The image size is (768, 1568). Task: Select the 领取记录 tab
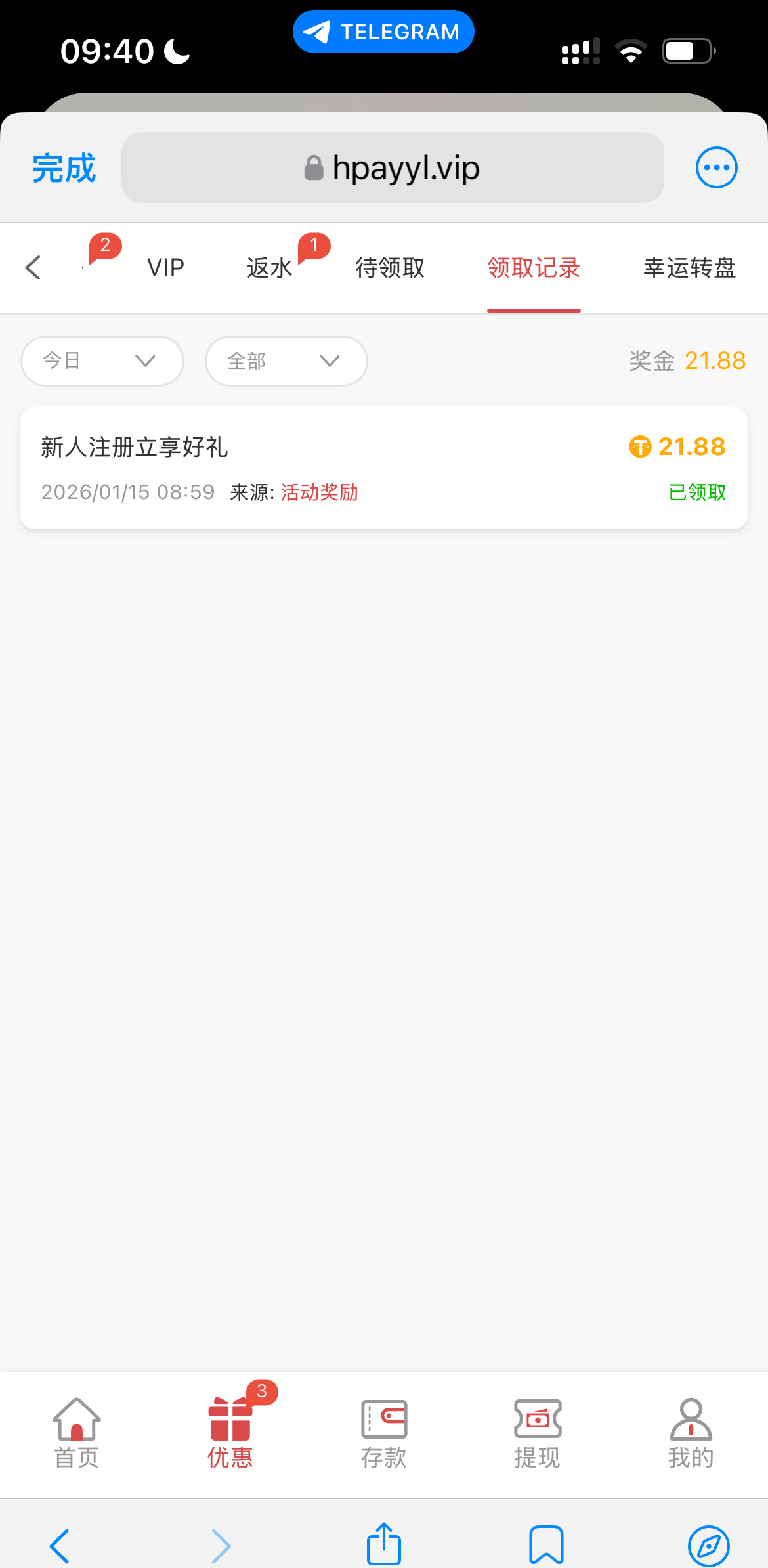coord(534,268)
